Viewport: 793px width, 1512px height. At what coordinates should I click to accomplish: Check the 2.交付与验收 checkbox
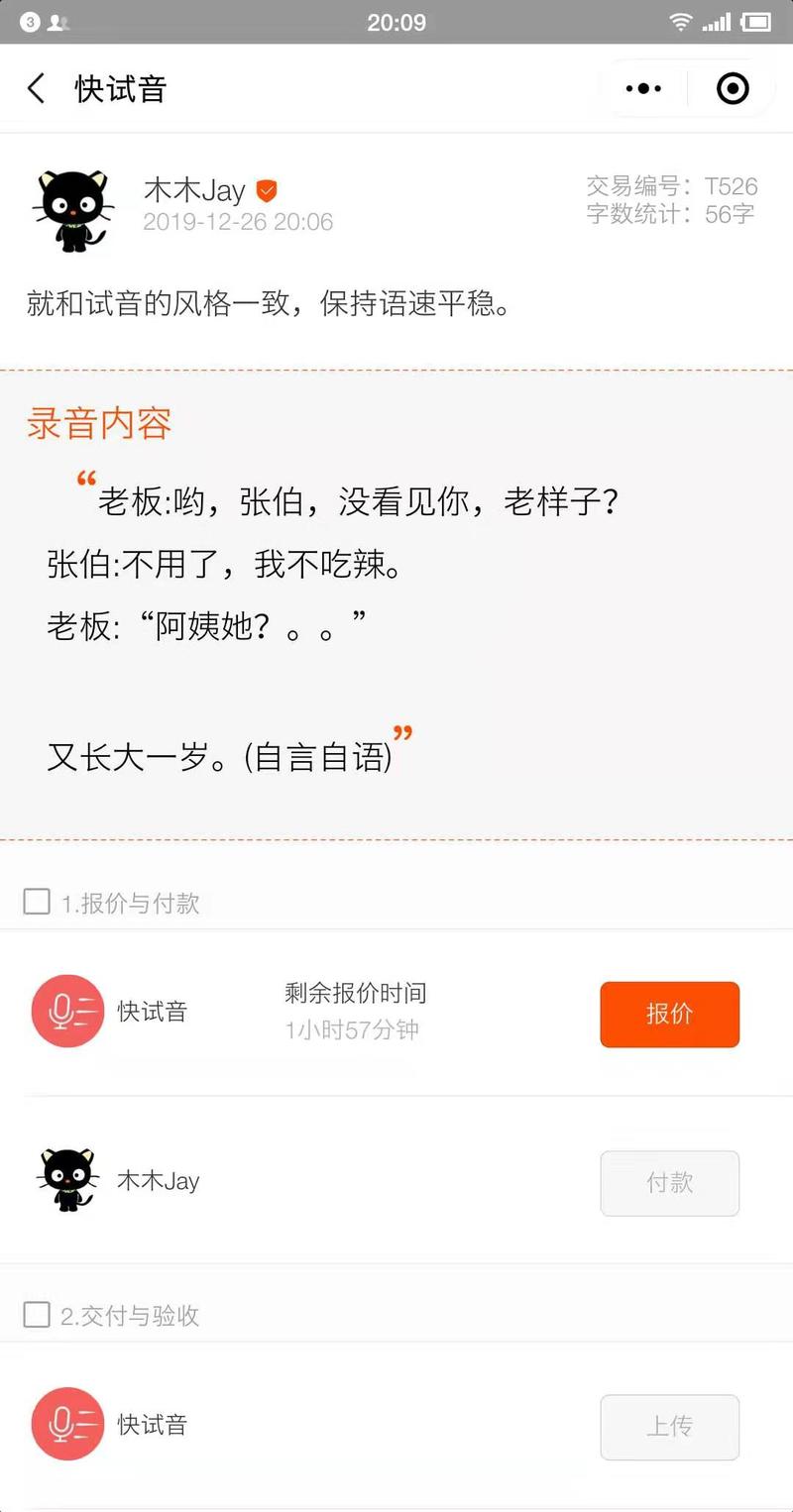(37, 1315)
